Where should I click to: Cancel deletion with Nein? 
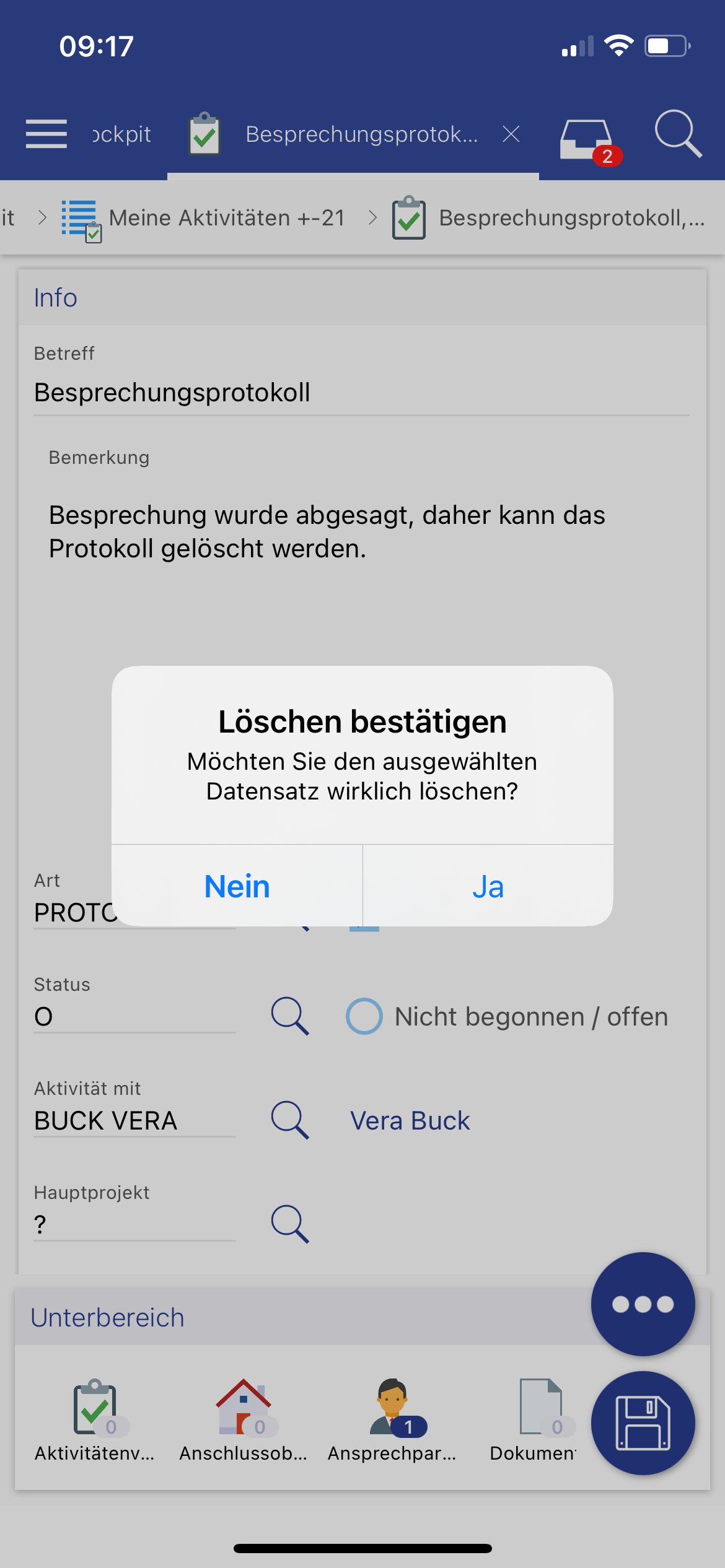coord(237,886)
